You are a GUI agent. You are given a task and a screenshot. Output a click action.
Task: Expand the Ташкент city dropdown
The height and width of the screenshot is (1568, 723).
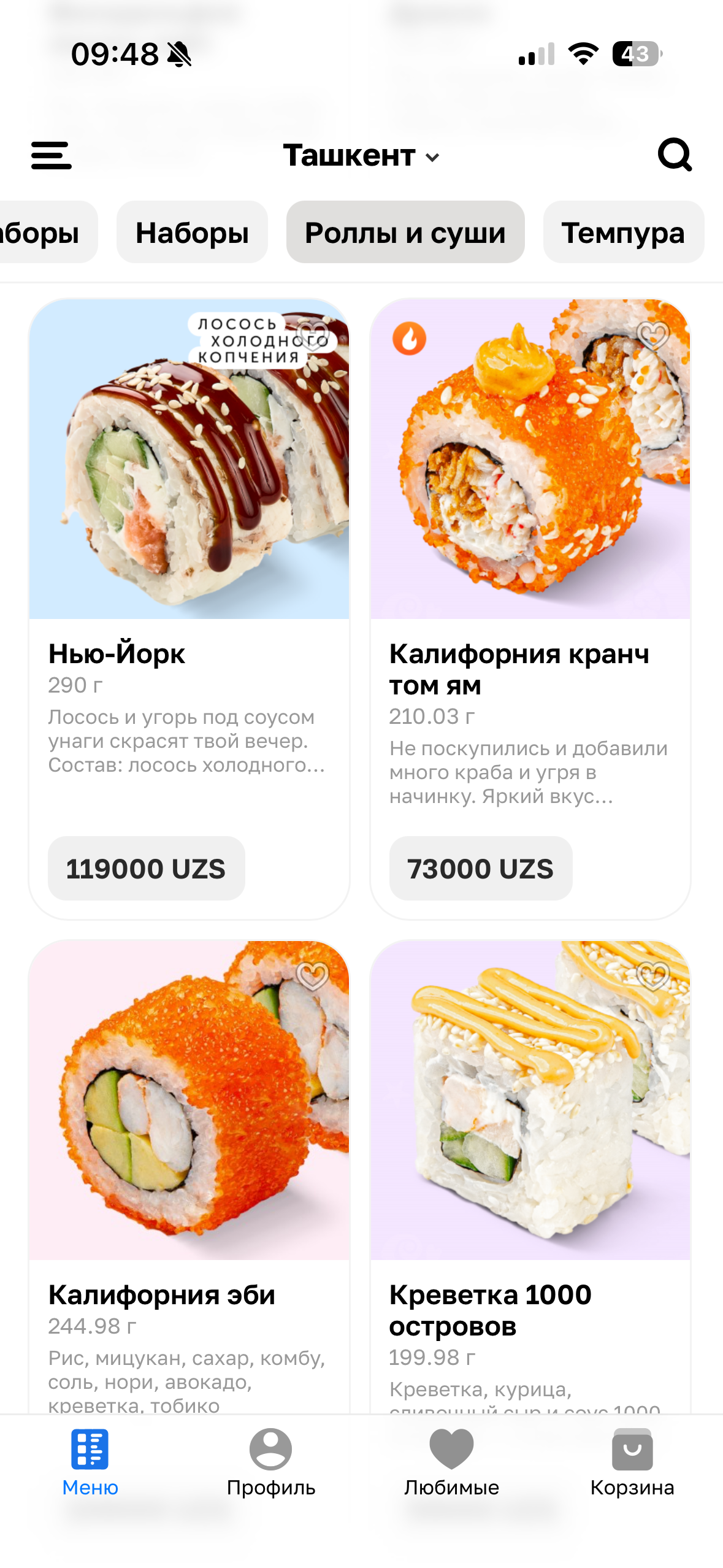coord(361,156)
